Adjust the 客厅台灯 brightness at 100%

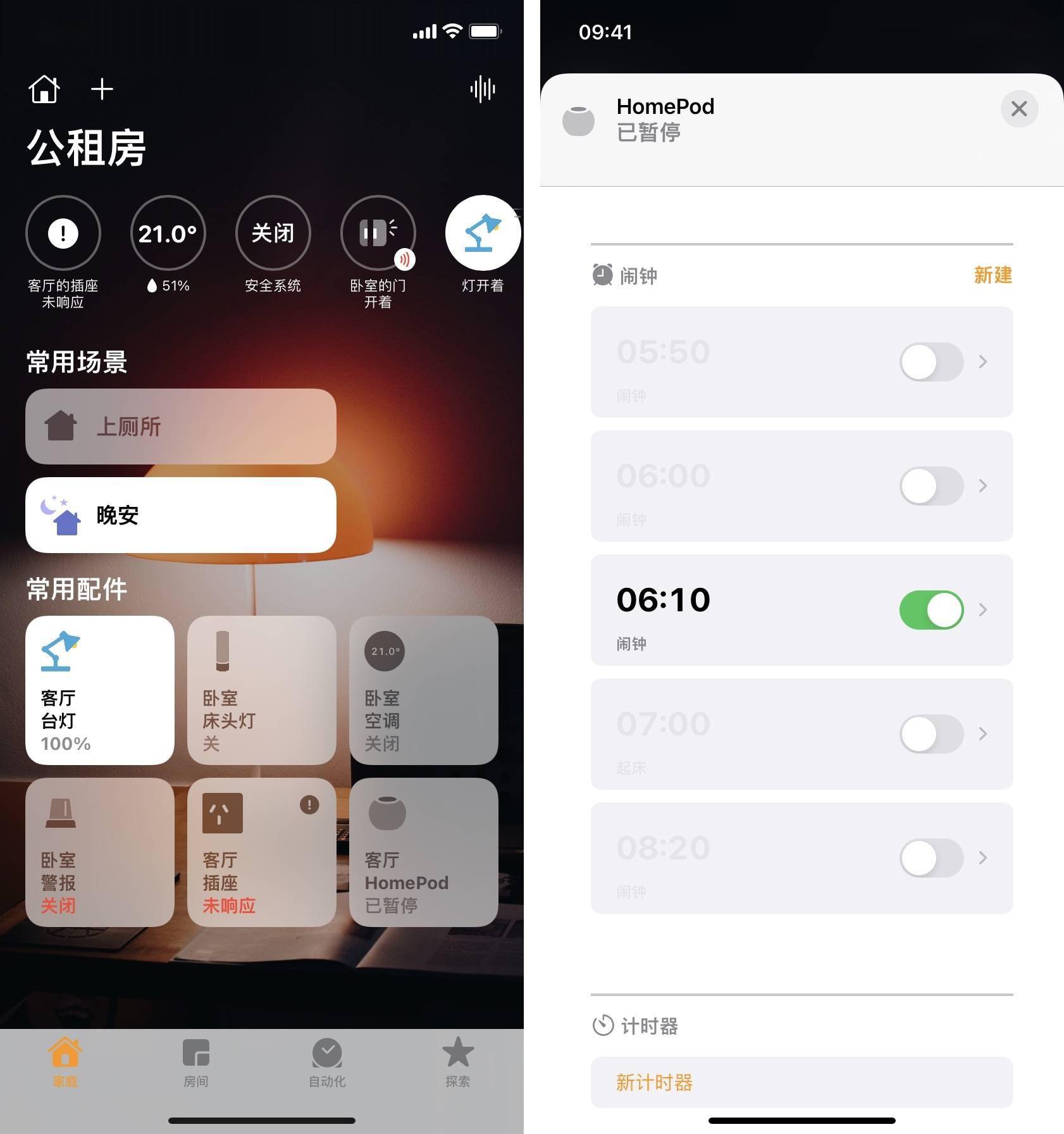pyautogui.click(x=99, y=692)
